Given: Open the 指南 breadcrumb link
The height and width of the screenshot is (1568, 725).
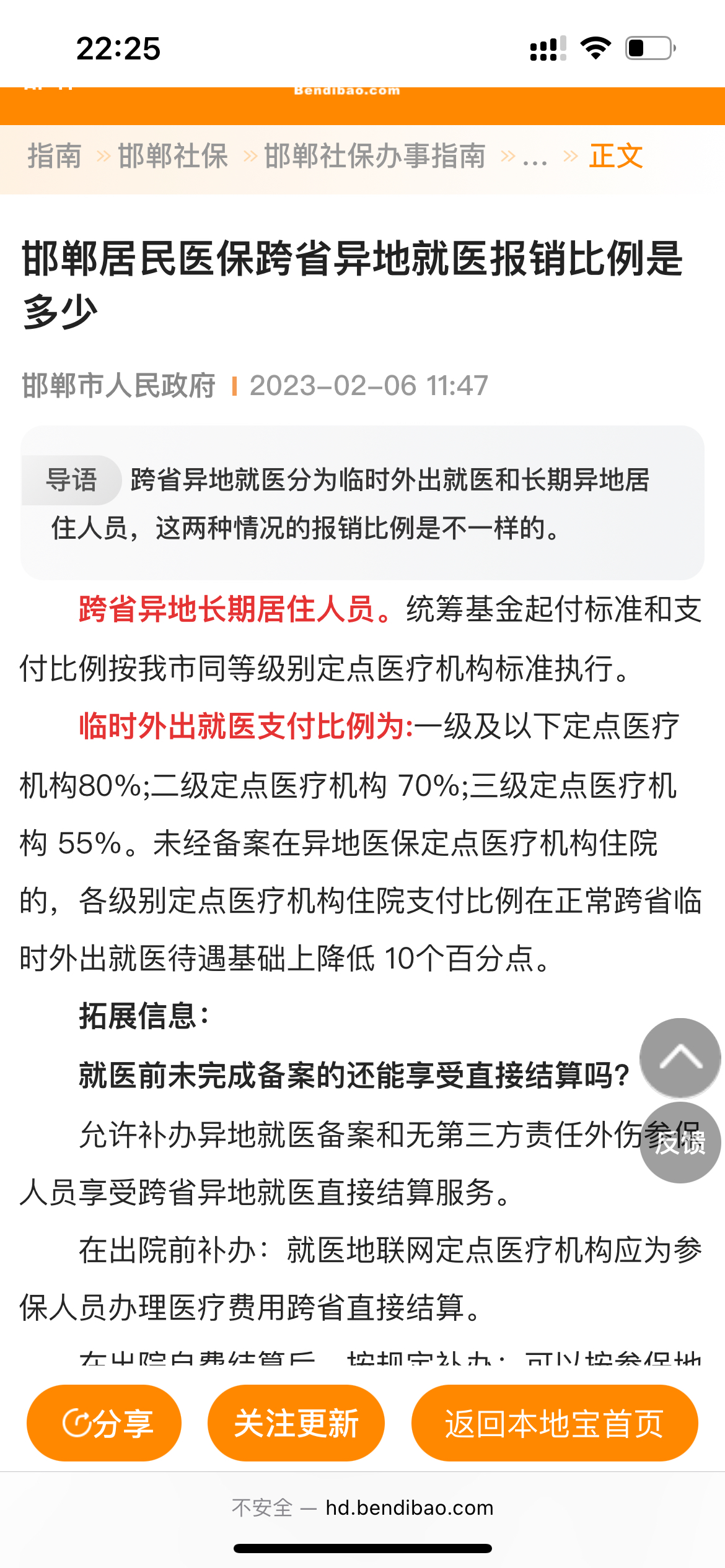Looking at the screenshot, I should point(55,155).
